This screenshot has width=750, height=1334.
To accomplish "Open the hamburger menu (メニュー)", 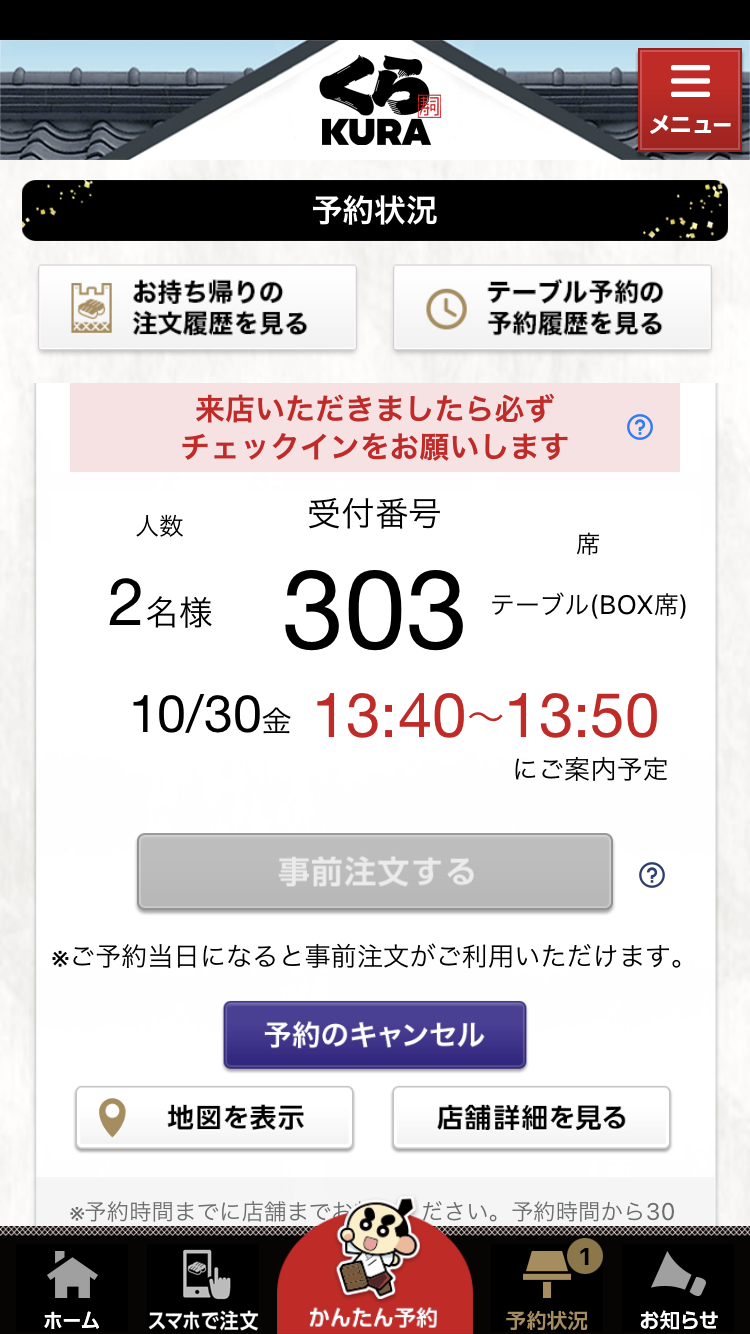I will [x=689, y=100].
